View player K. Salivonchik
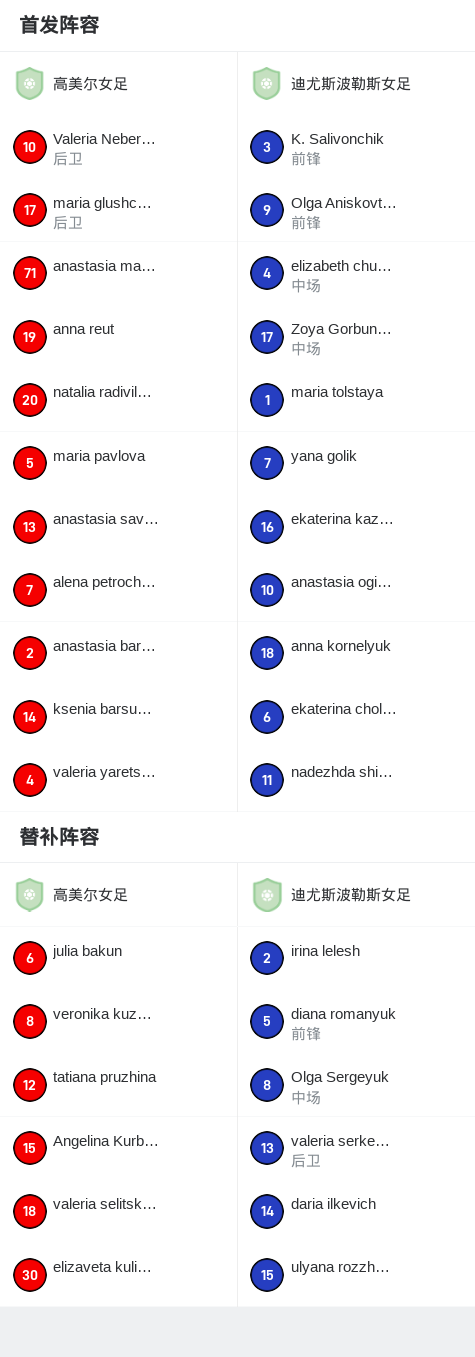This screenshot has height=1357, width=475. (356, 147)
